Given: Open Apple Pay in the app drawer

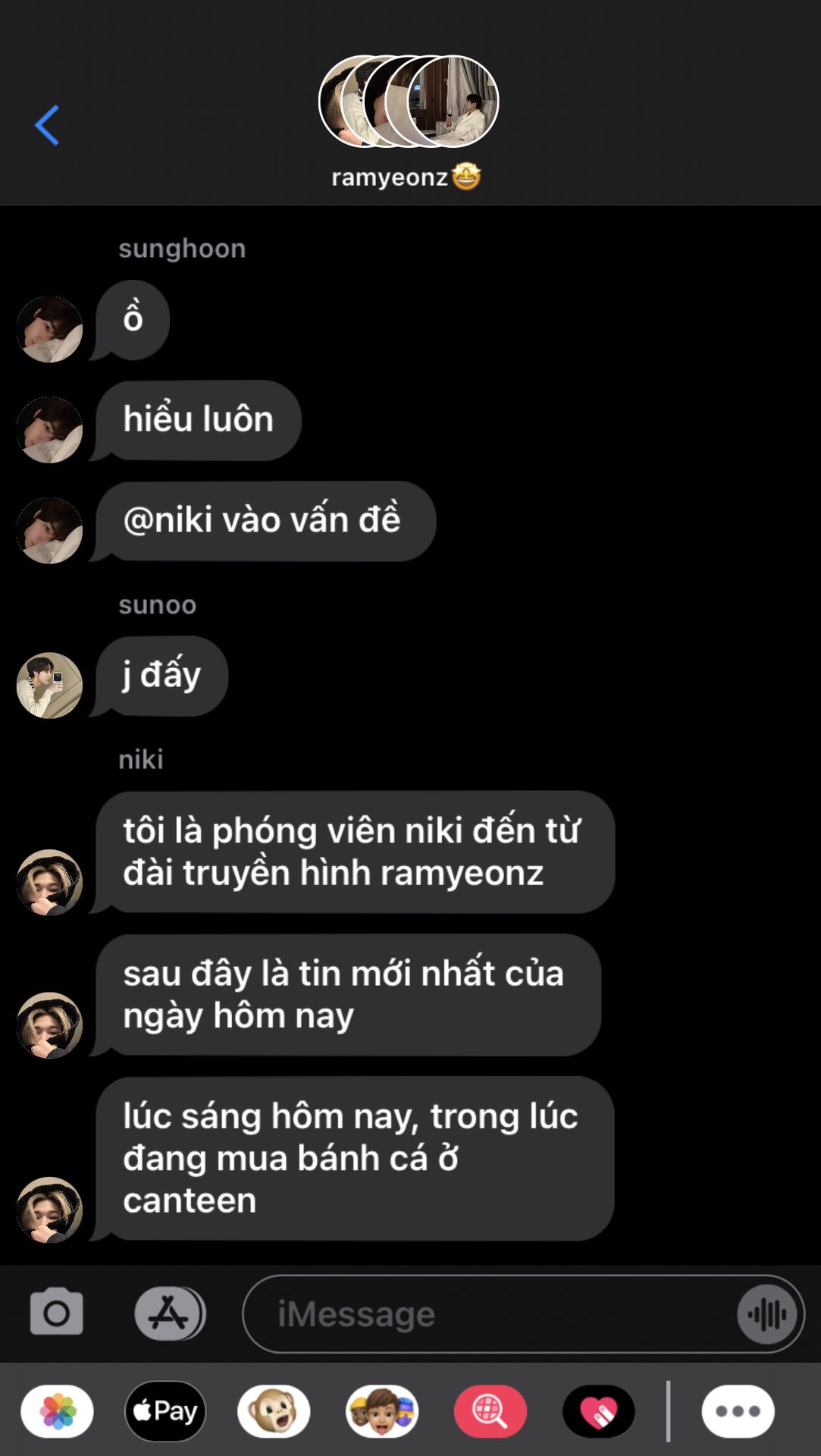Looking at the screenshot, I should (165, 1411).
